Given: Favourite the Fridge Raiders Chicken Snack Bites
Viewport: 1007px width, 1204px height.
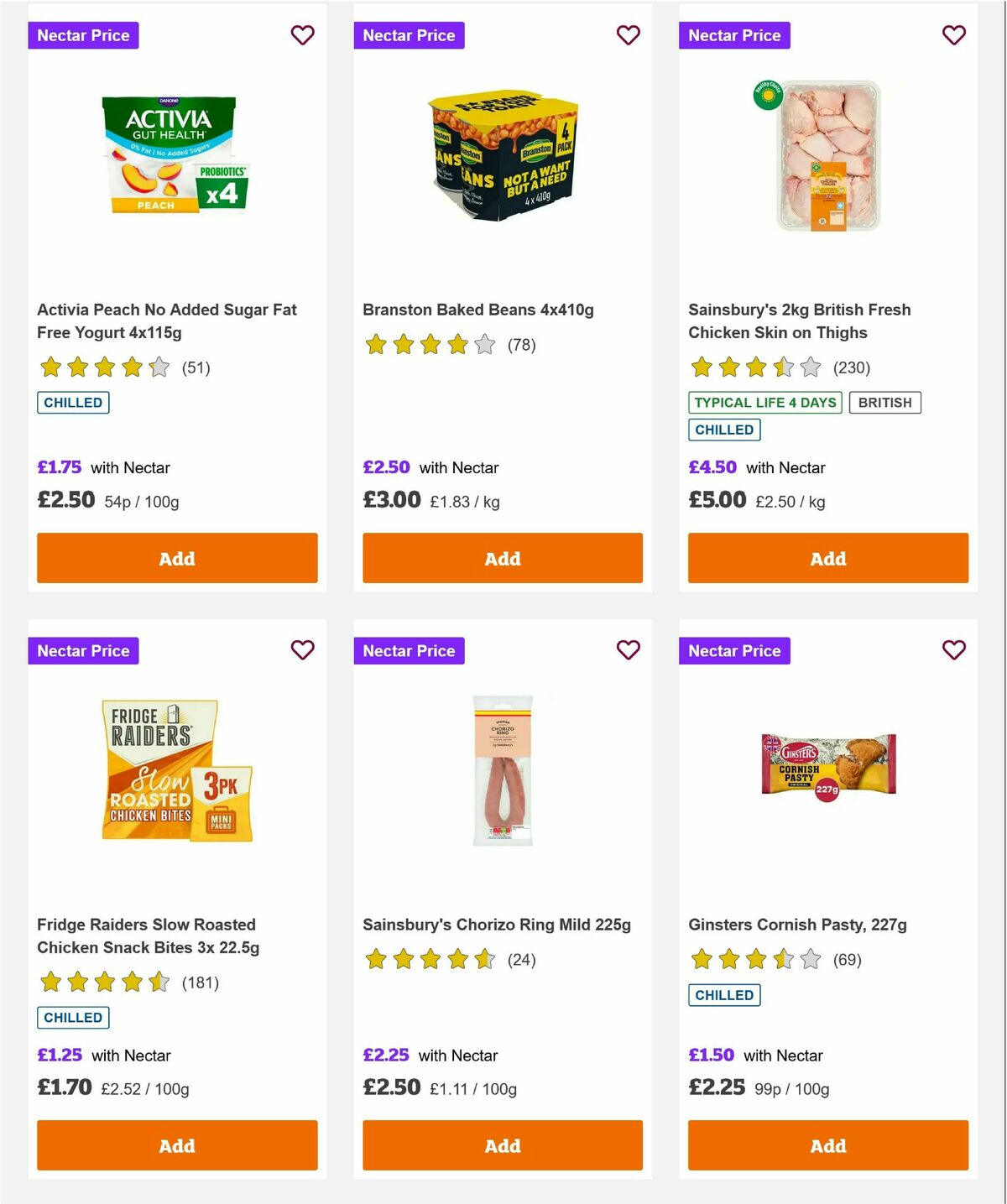Looking at the screenshot, I should tap(302, 650).
